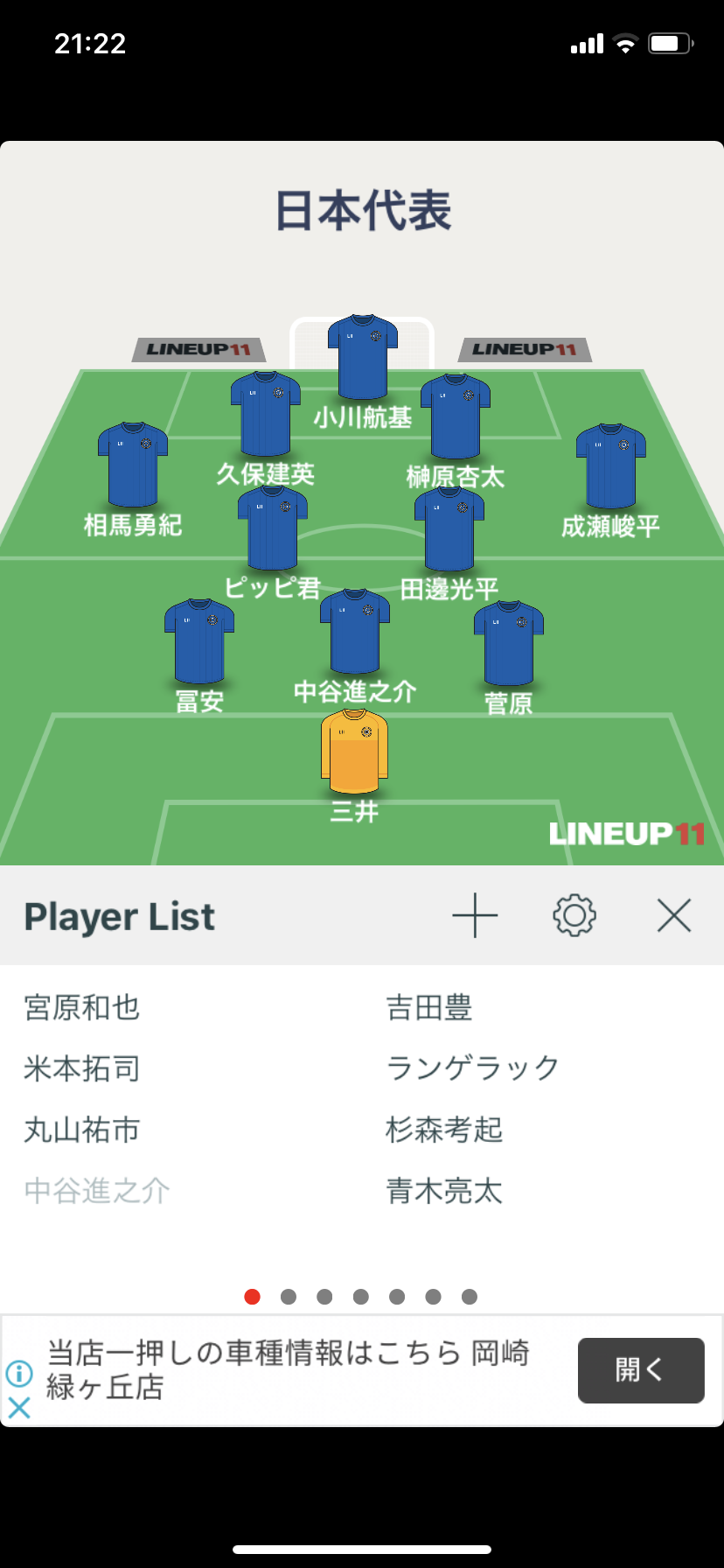The height and width of the screenshot is (1568, 724).
Task: Tap the 相馬勇紀 player shirt
Action: [133, 465]
